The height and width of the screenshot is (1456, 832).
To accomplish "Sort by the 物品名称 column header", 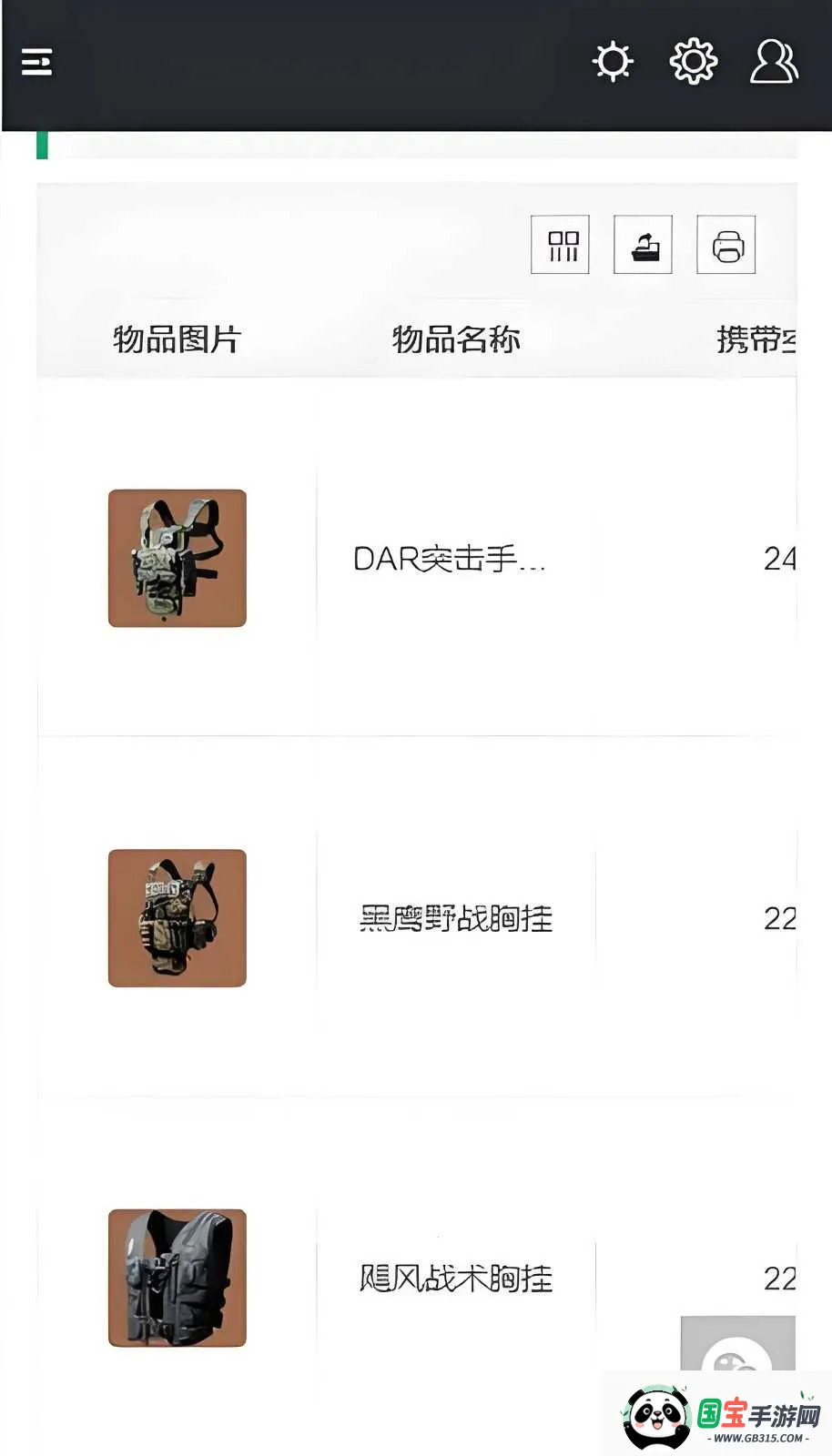I will coord(456,341).
